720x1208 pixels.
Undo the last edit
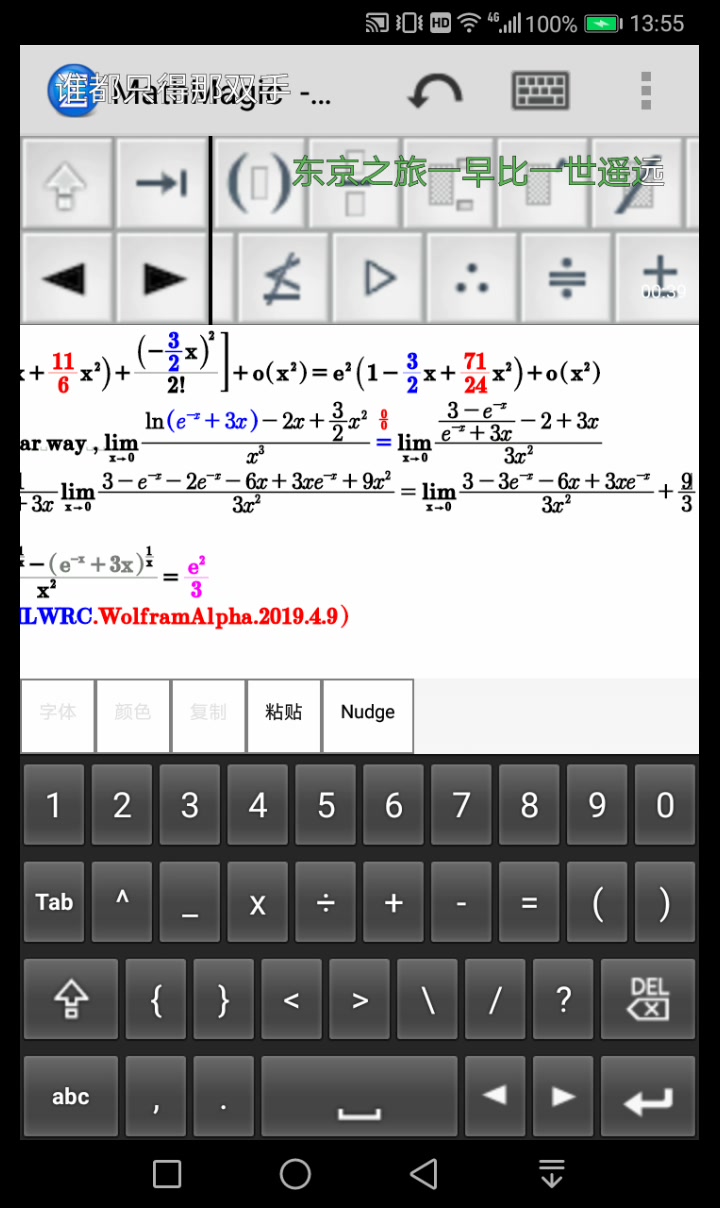(x=435, y=92)
